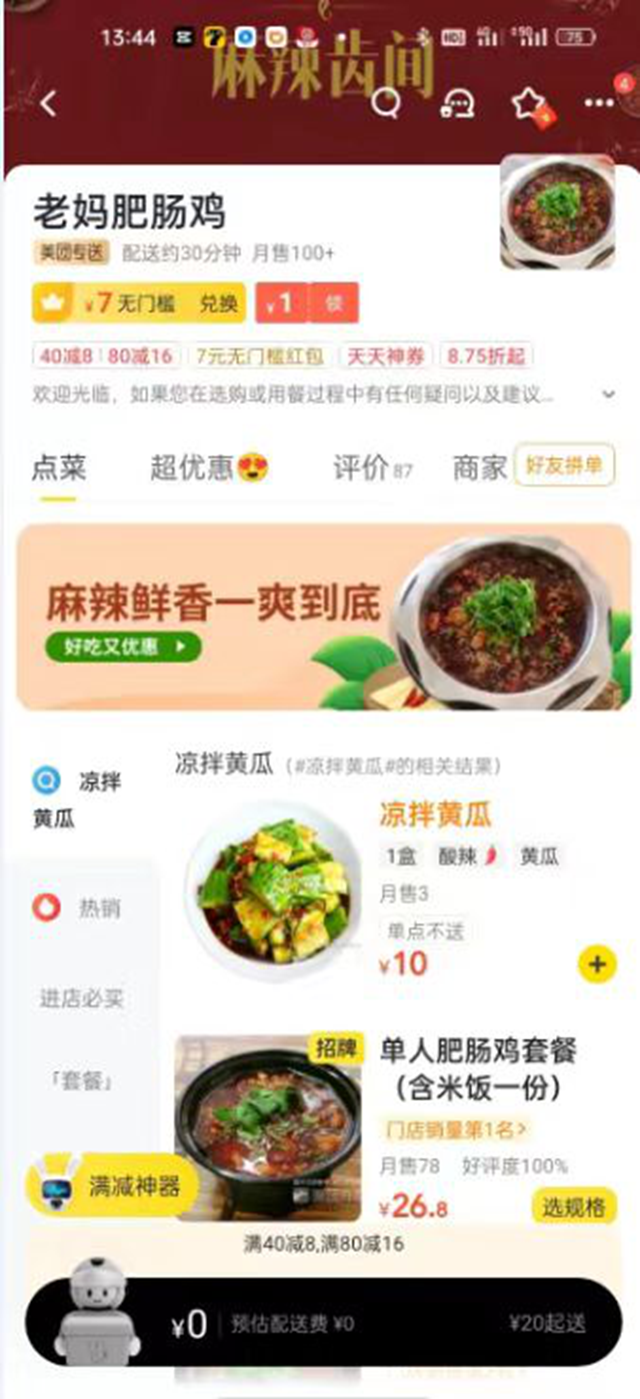Switch to the 商家 tab
The image size is (640, 1399).
479,467
